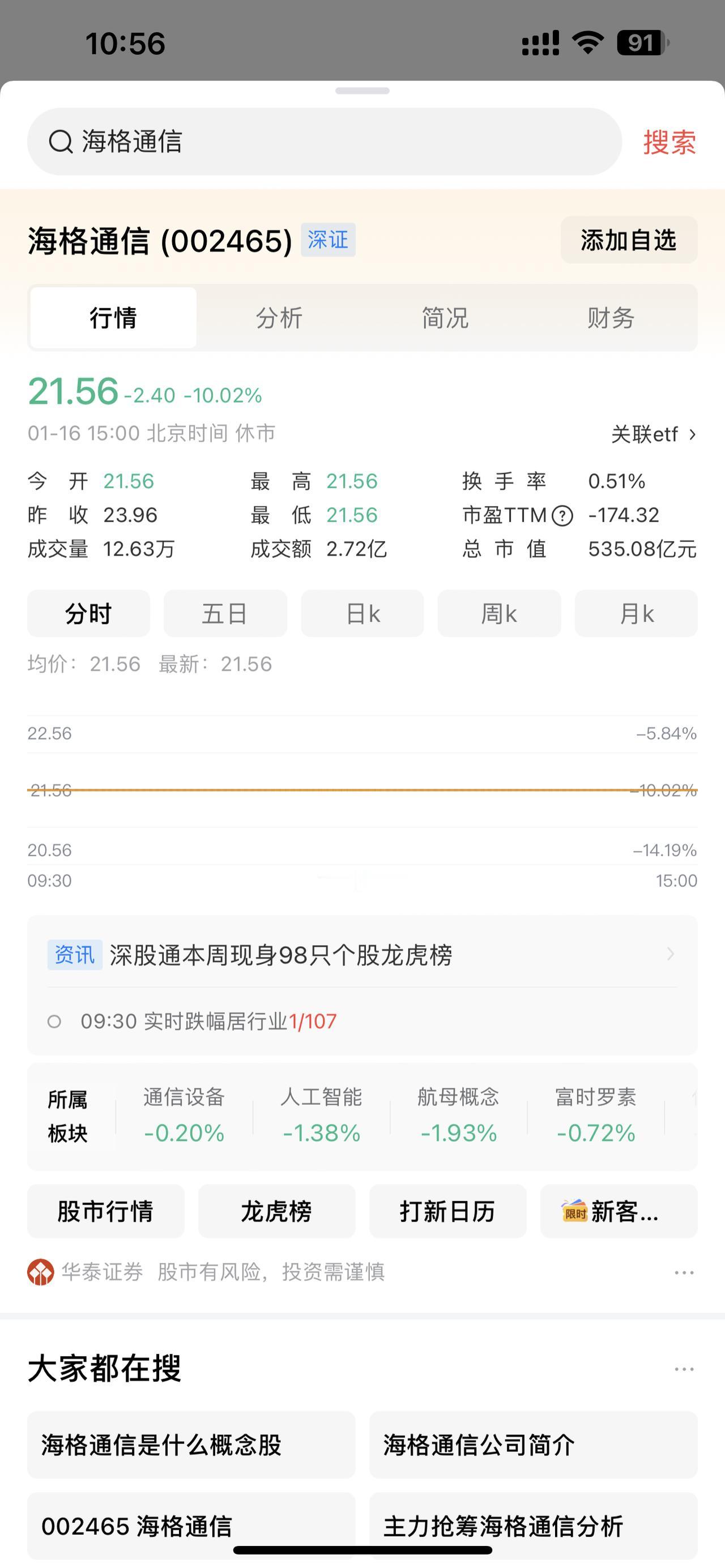Image resolution: width=725 pixels, height=1568 pixels.
Task: Open the 分析 tab
Action: [x=279, y=317]
